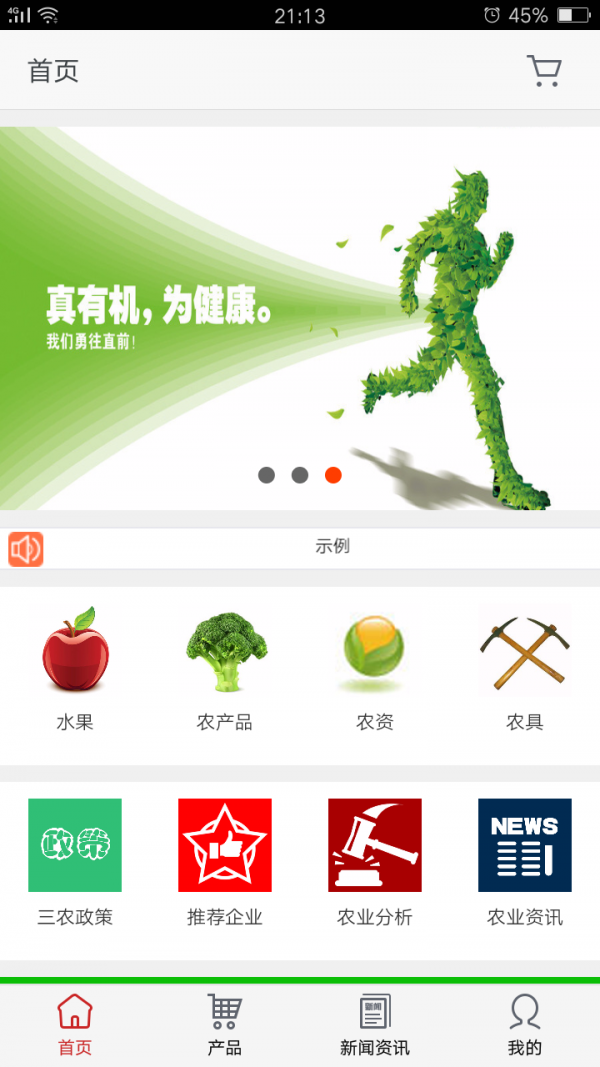Open the 我的 profile tab
600x1067 pixels.
525,1025
